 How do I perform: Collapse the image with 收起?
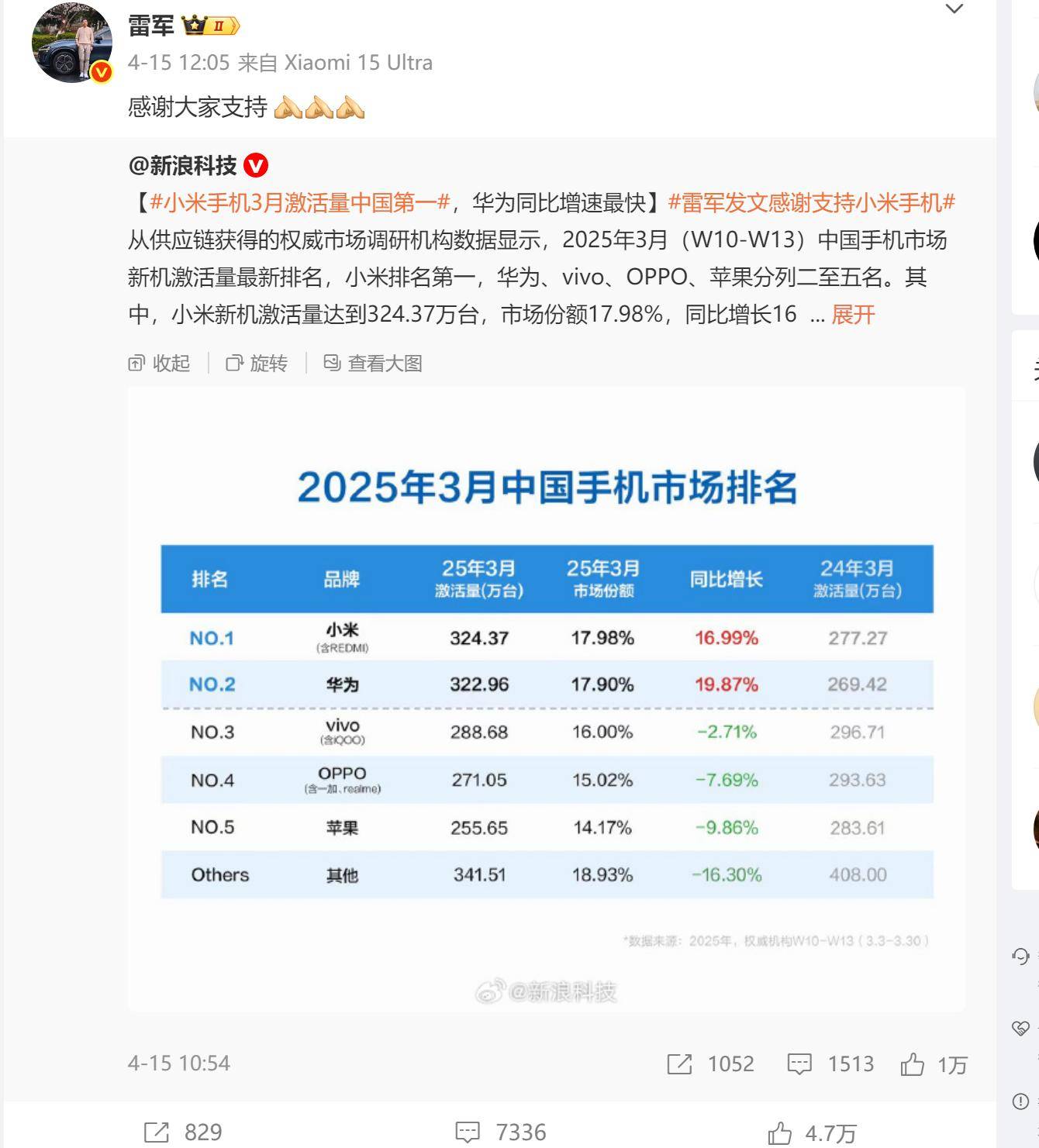[x=160, y=364]
